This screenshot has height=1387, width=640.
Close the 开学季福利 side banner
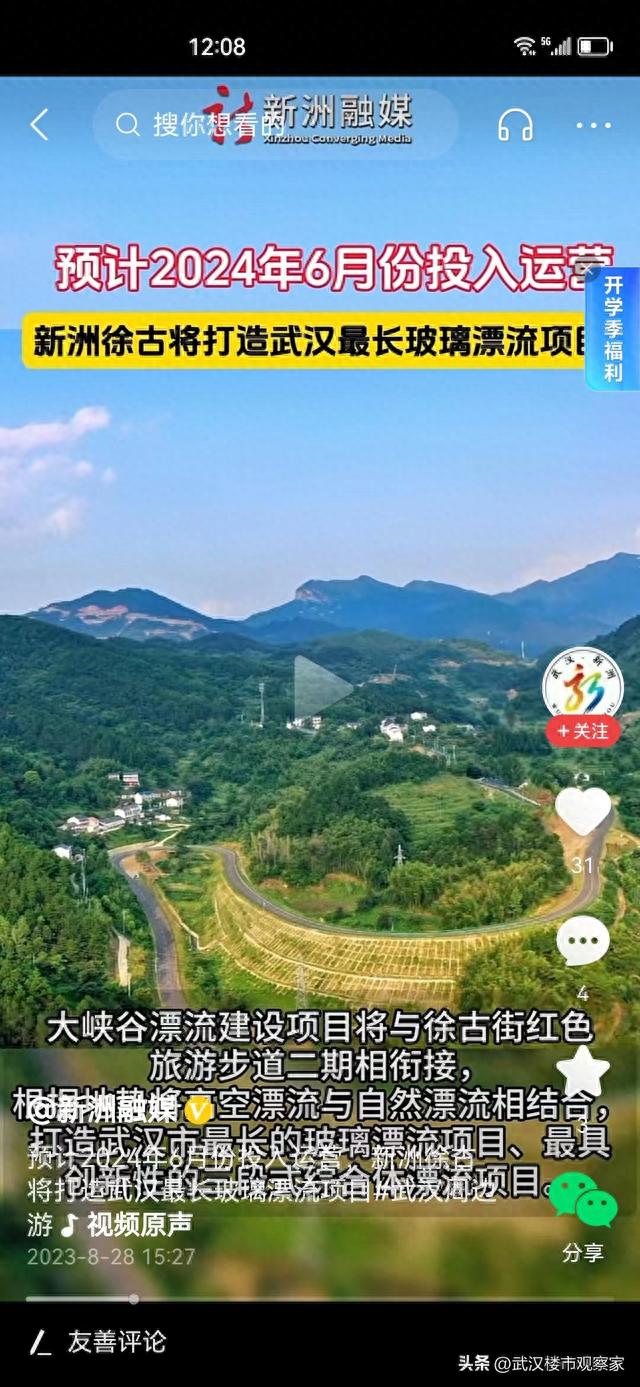click(591, 270)
